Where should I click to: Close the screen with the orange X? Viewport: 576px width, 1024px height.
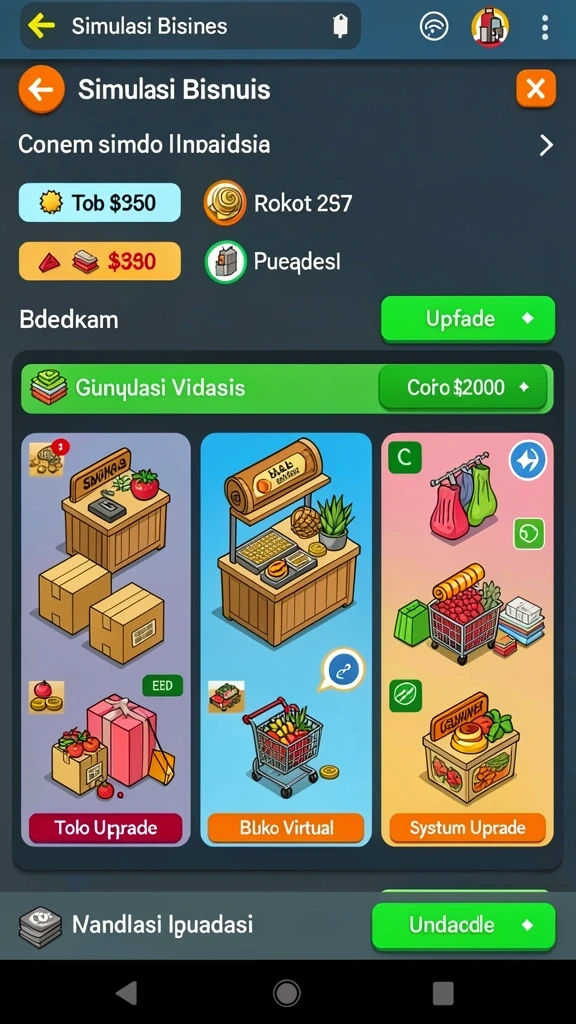[x=536, y=89]
